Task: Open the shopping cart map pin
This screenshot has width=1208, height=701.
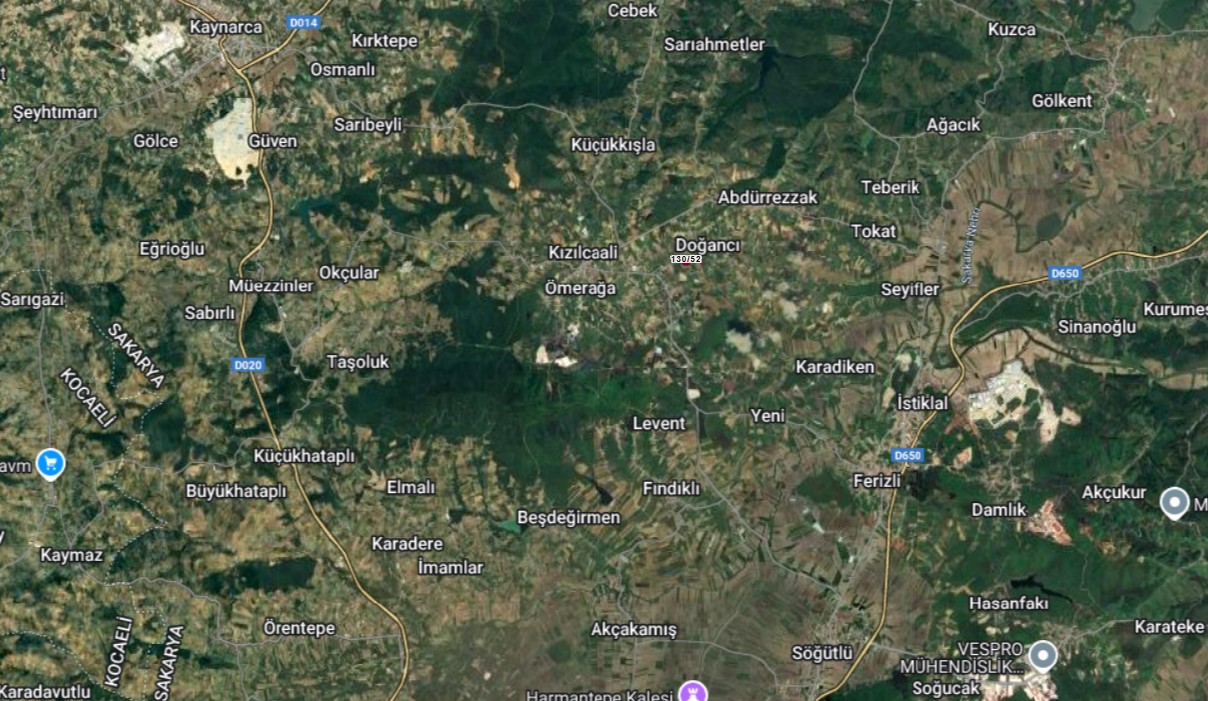Action: click(50, 464)
